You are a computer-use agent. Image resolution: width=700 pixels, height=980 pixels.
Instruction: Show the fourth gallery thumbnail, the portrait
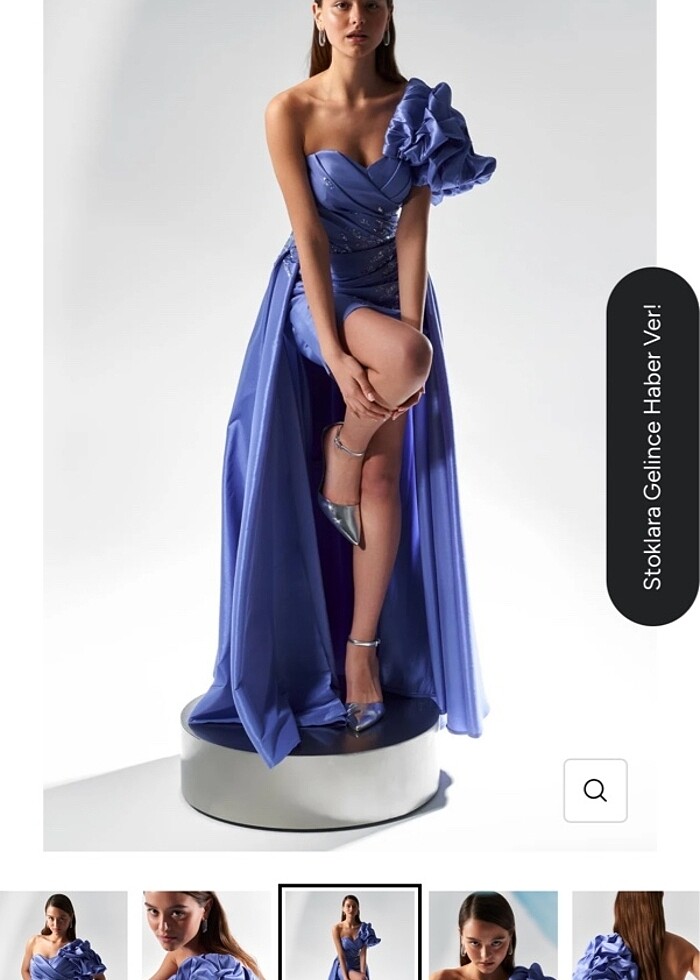[x=492, y=936]
